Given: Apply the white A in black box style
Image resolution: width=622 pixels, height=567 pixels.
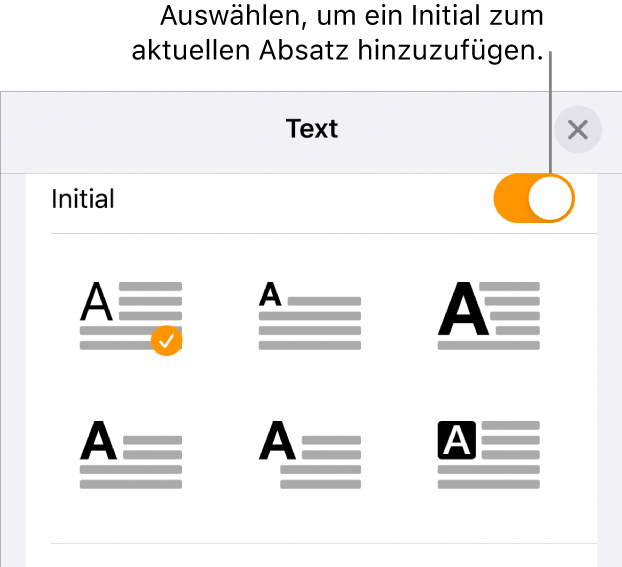Looking at the screenshot, I should 489,454.
